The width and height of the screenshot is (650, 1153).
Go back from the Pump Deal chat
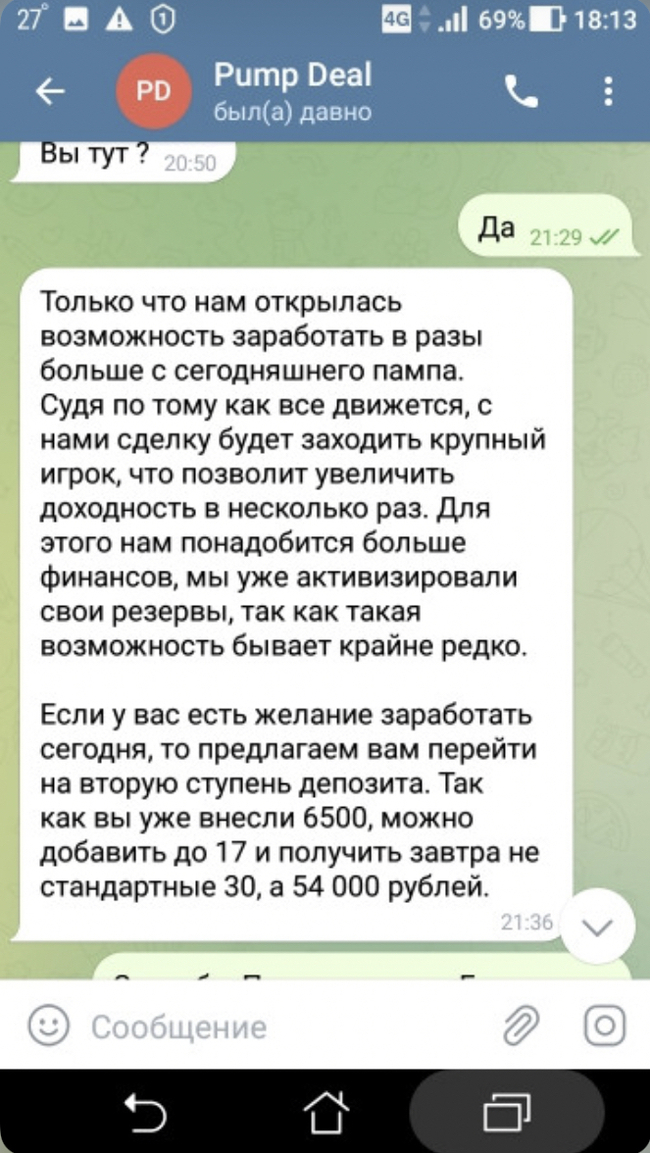pos(50,92)
